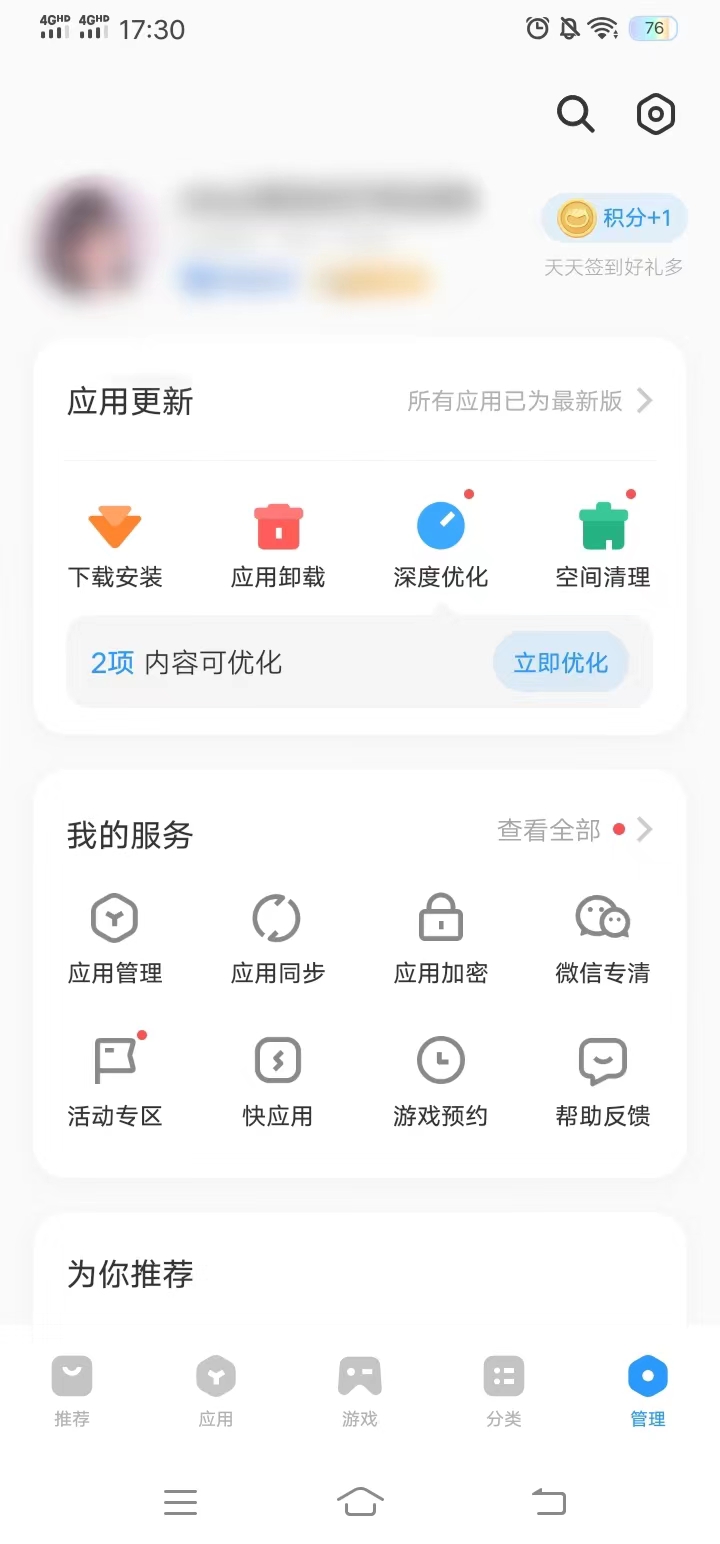This screenshot has height=1544, width=720.
Task: Open 应用加密 app encryption
Action: (x=440, y=935)
